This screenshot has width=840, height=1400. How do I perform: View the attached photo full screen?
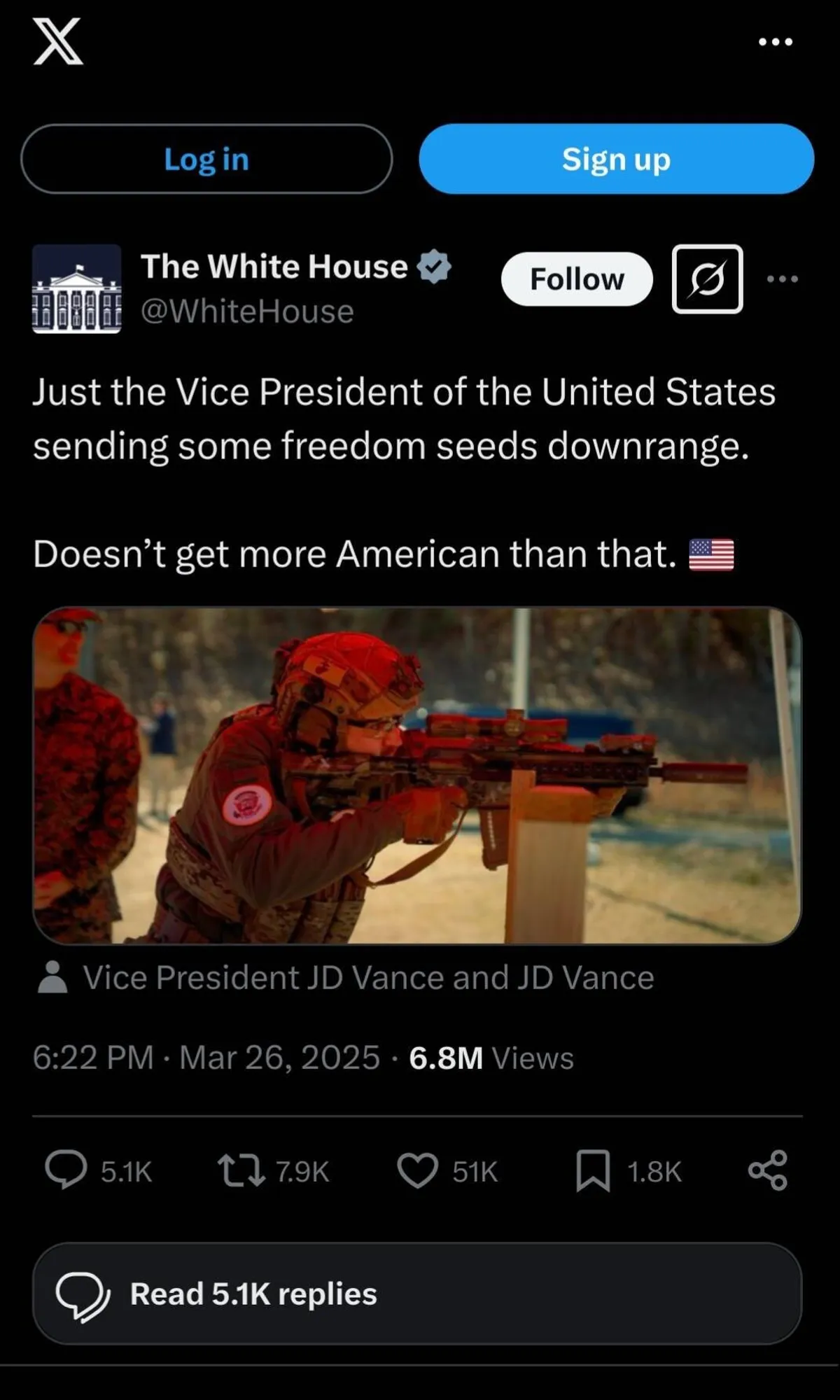pyautogui.click(x=417, y=776)
